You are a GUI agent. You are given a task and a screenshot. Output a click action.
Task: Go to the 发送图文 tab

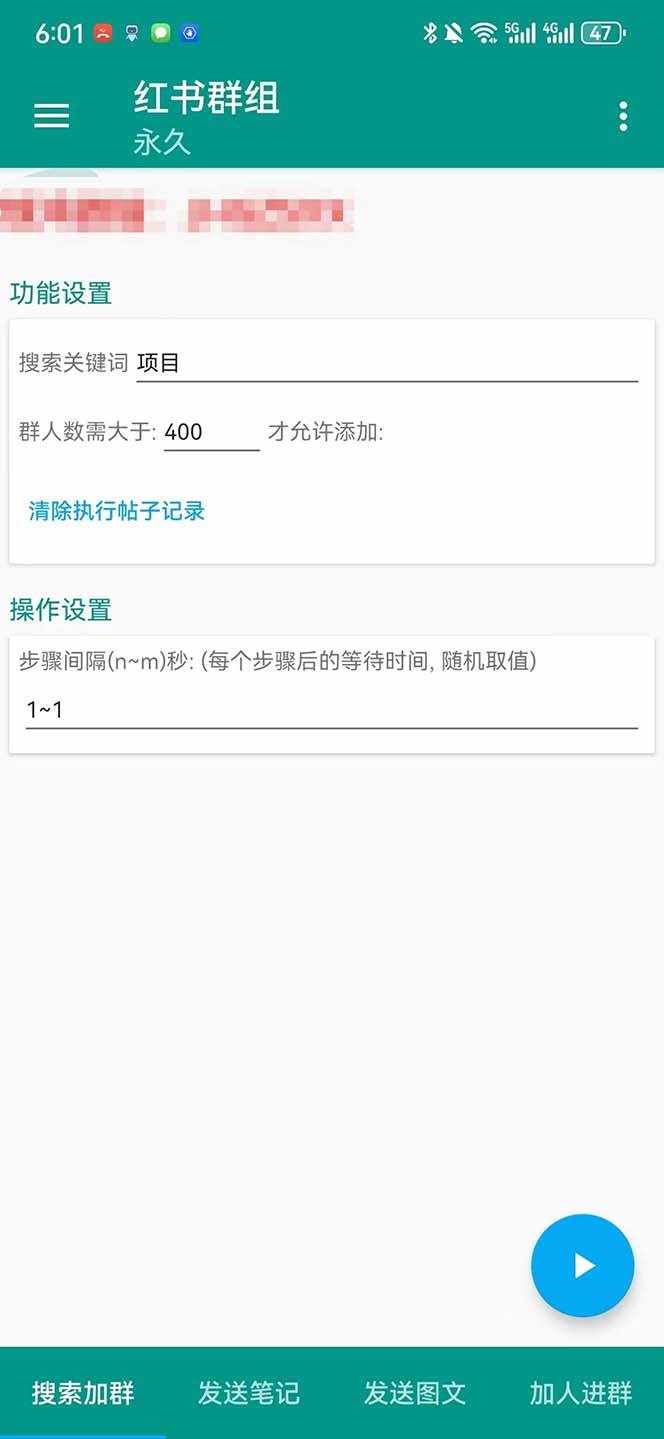click(x=415, y=1393)
